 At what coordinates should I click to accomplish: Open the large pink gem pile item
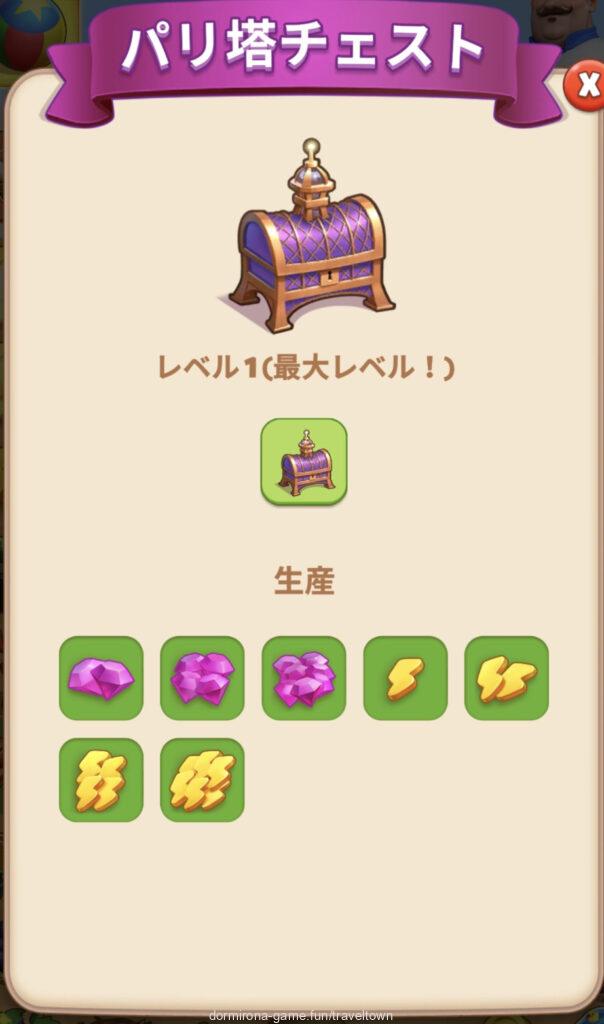(304, 678)
